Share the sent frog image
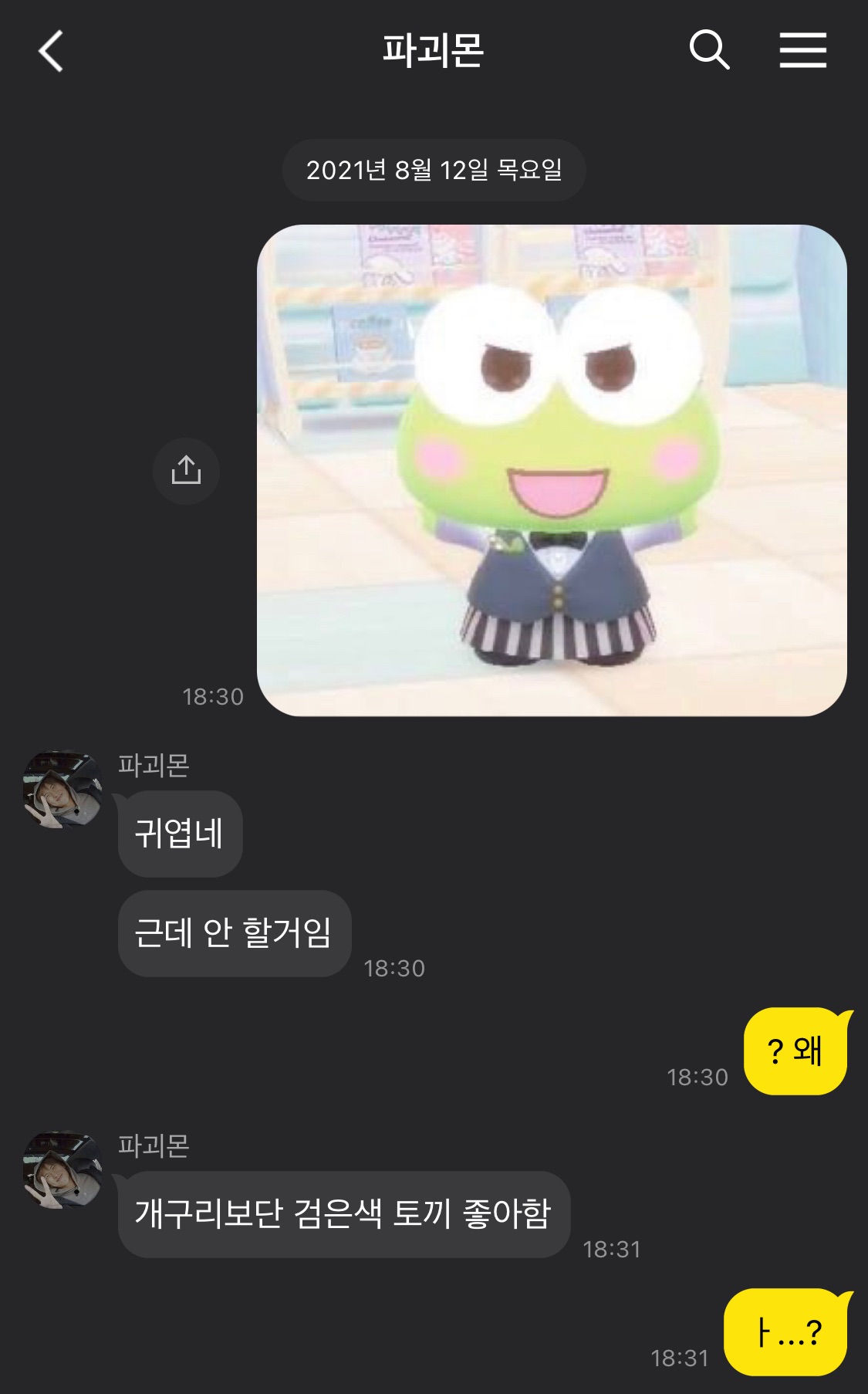This screenshot has width=868, height=1394. (x=186, y=471)
